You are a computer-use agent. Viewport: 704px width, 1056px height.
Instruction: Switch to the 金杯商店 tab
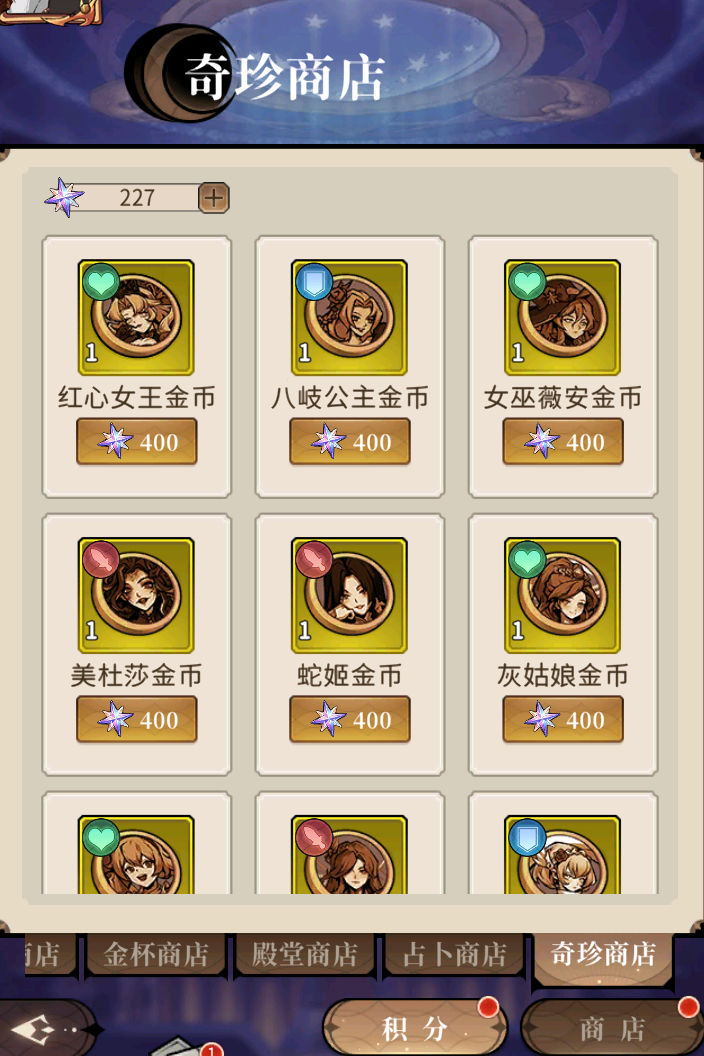(156, 955)
